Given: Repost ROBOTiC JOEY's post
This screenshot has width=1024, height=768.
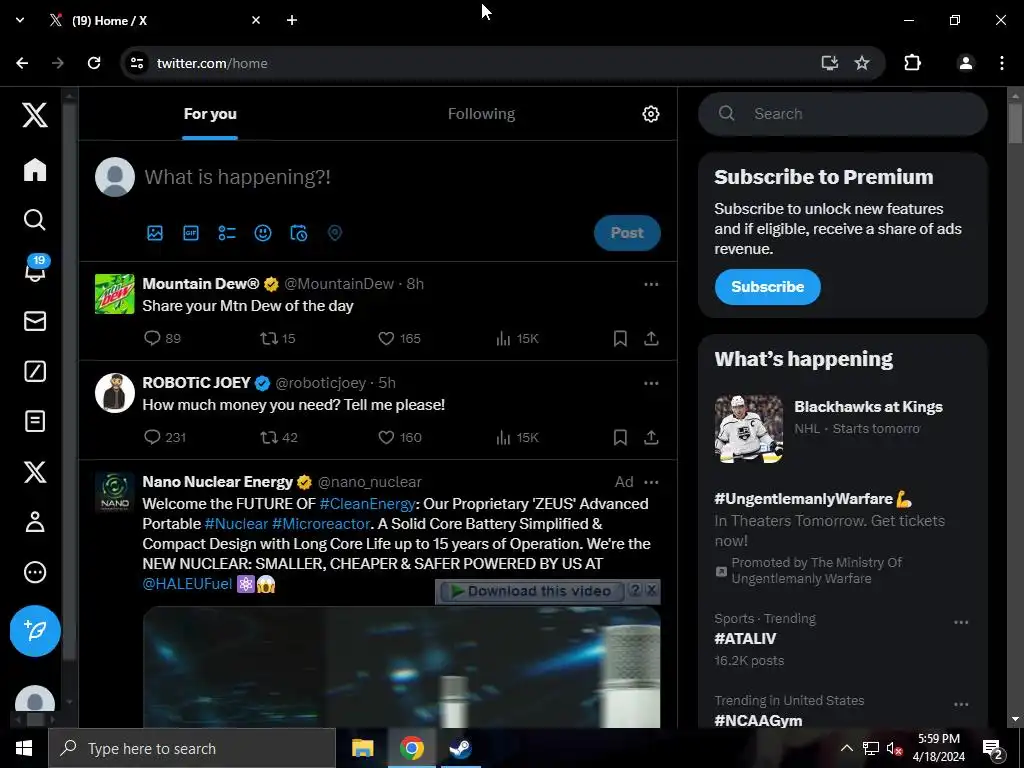Looking at the screenshot, I should point(269,437).
